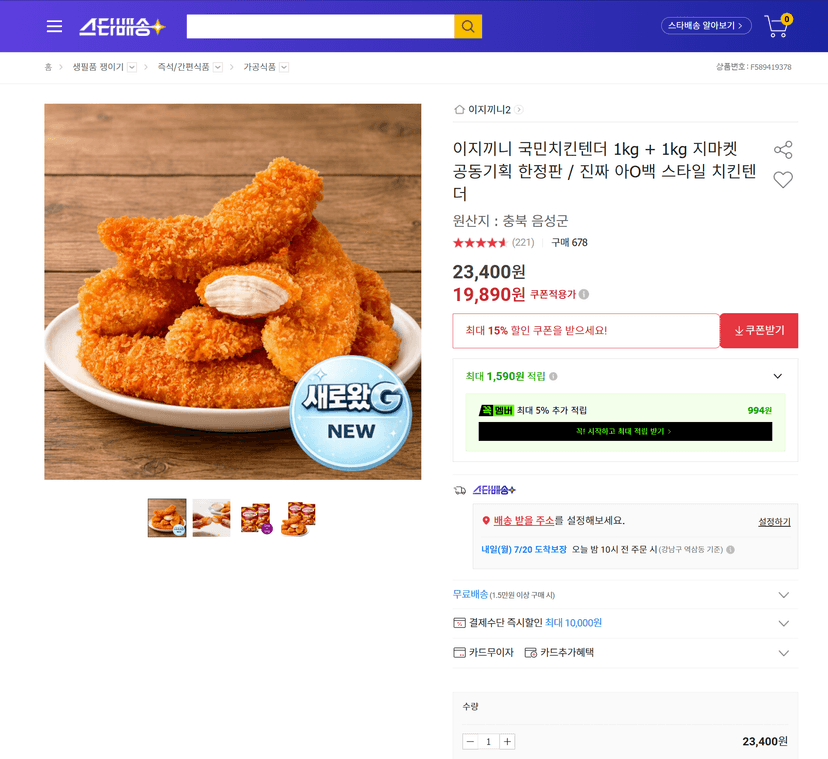Select the second product thumbnail image
Screen dimensions: 828x759
pos(211,518)
